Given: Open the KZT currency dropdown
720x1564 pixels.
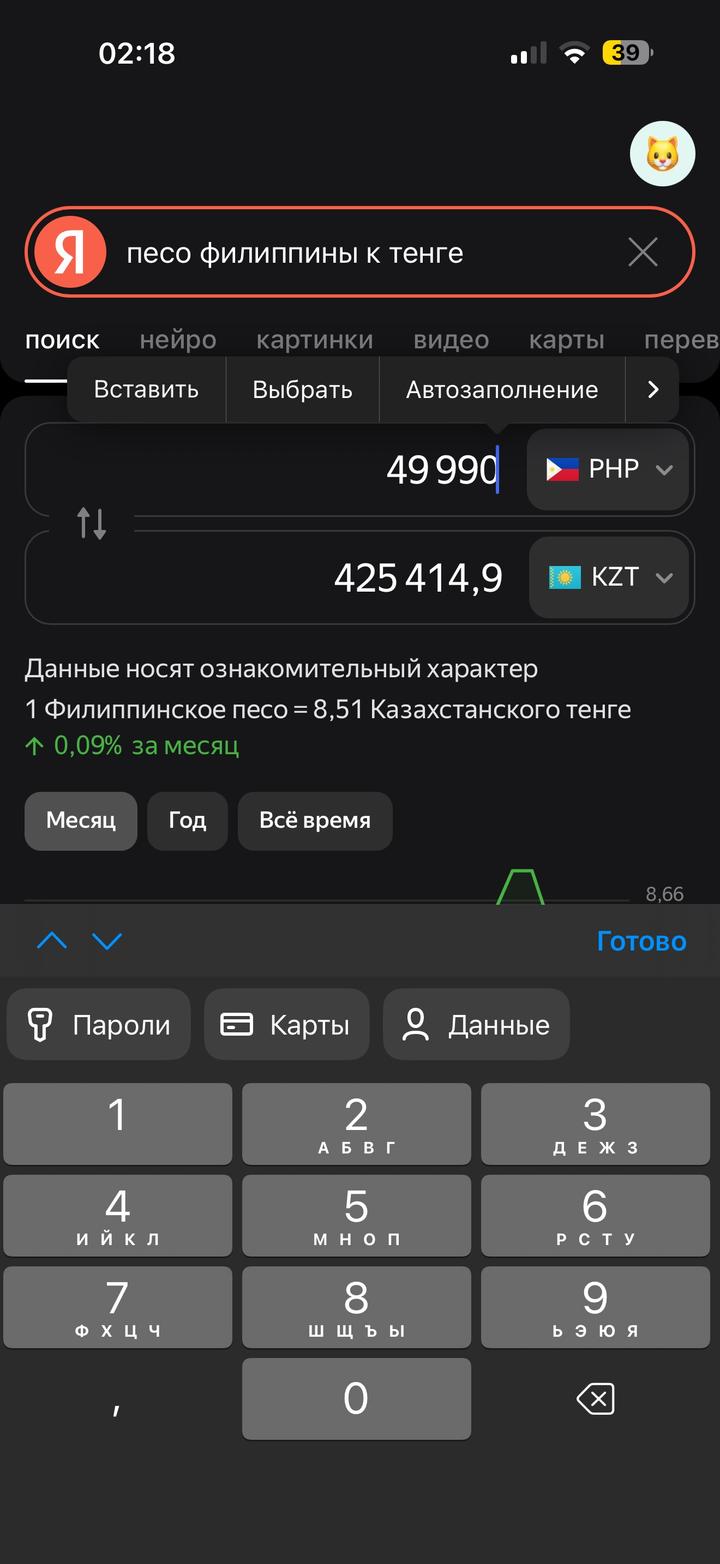Looking at the screenshot, I should click(609, 577).
